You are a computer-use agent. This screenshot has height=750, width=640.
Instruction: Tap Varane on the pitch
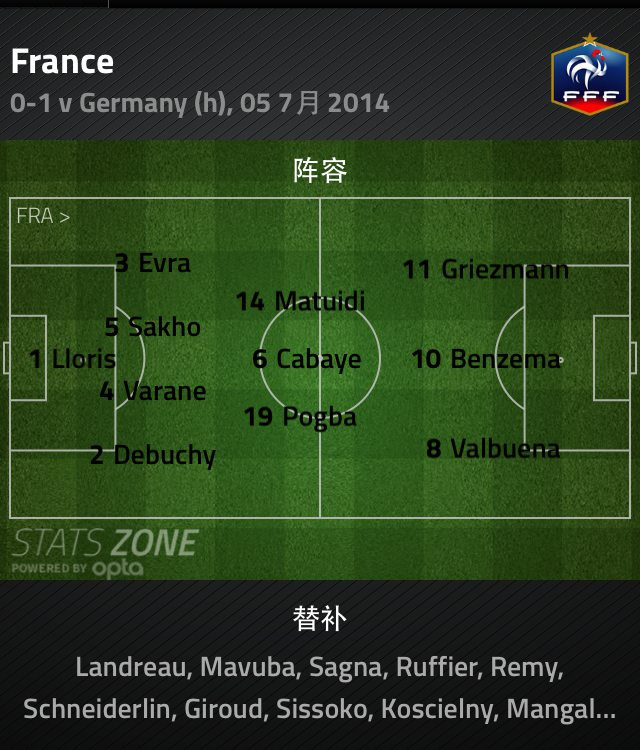[x=153, y=391]
